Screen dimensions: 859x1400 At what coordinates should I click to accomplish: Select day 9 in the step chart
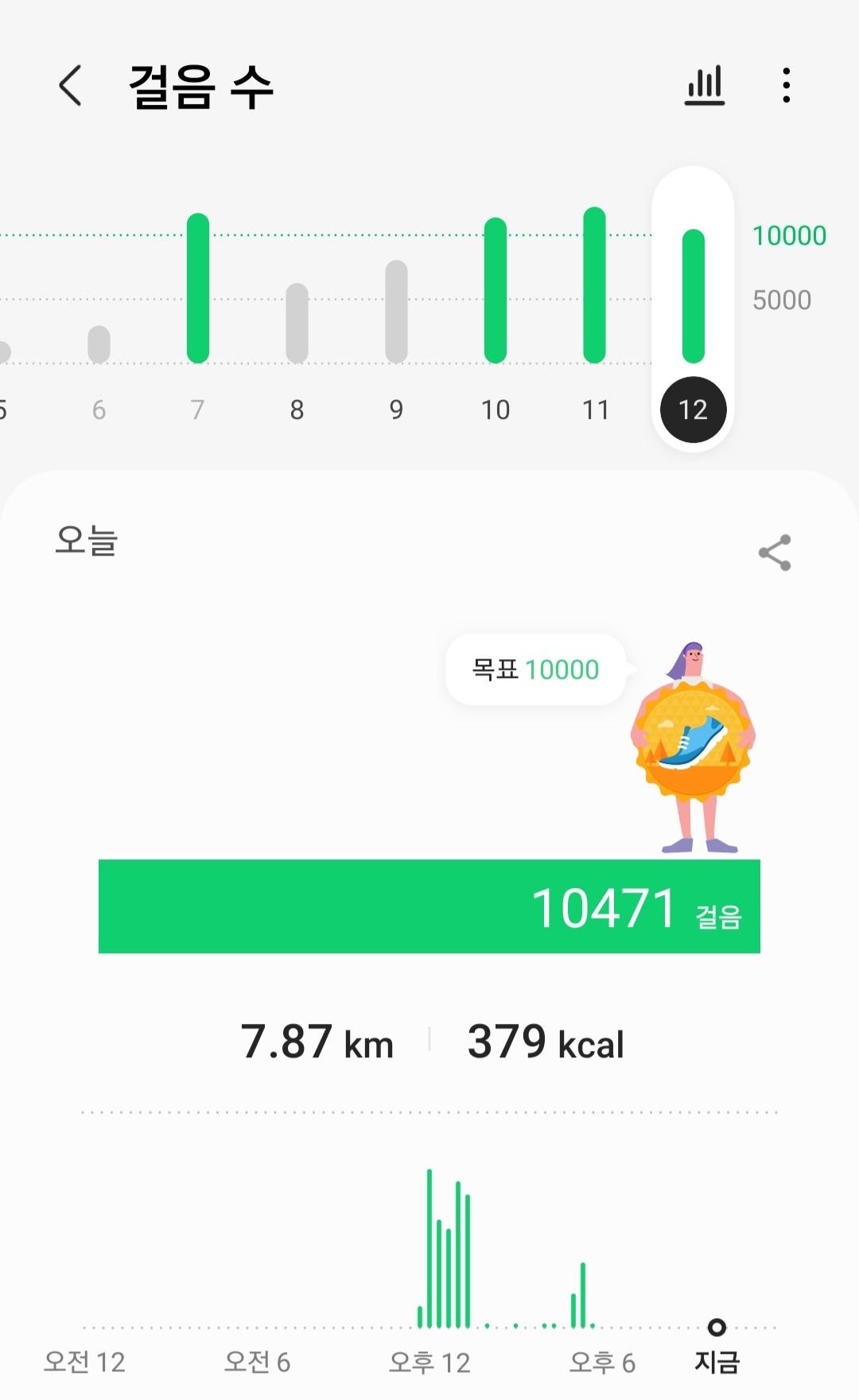[x=396, y=312]
